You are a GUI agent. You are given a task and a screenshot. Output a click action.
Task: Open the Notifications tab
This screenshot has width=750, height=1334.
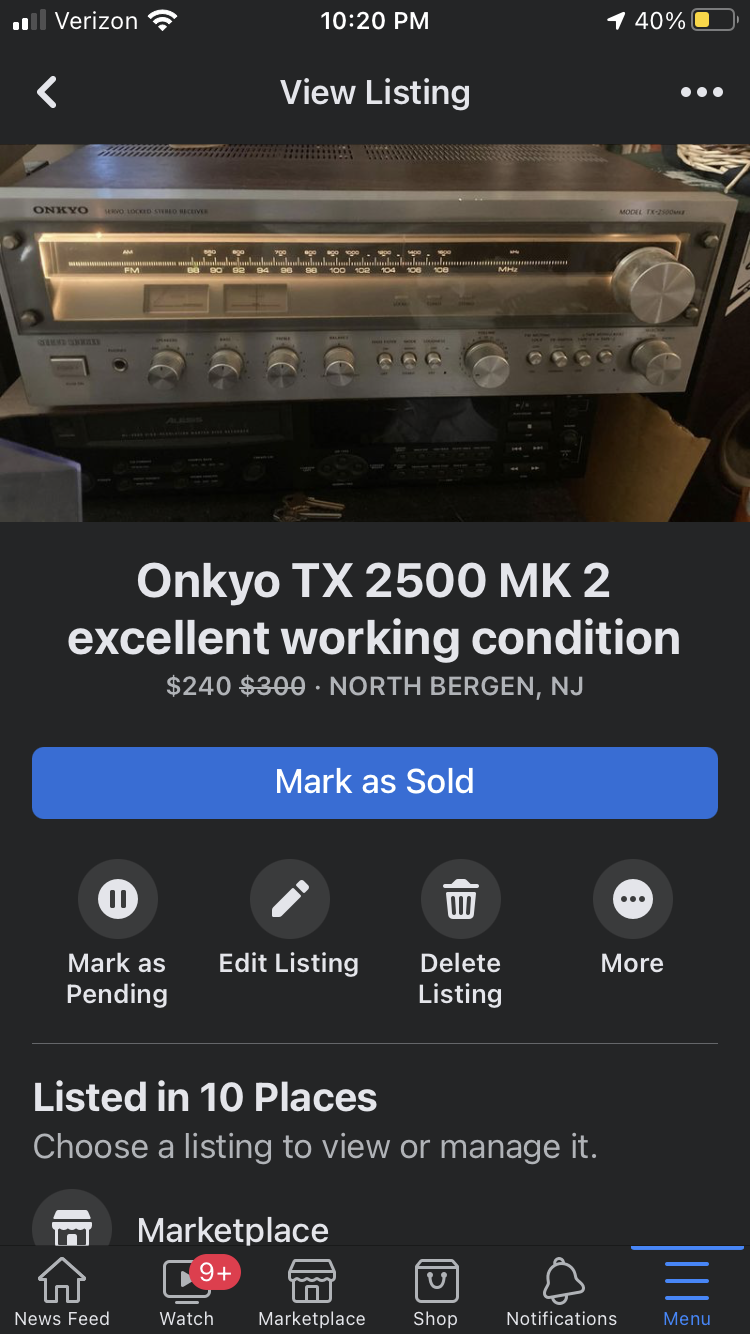(562, 1291)
